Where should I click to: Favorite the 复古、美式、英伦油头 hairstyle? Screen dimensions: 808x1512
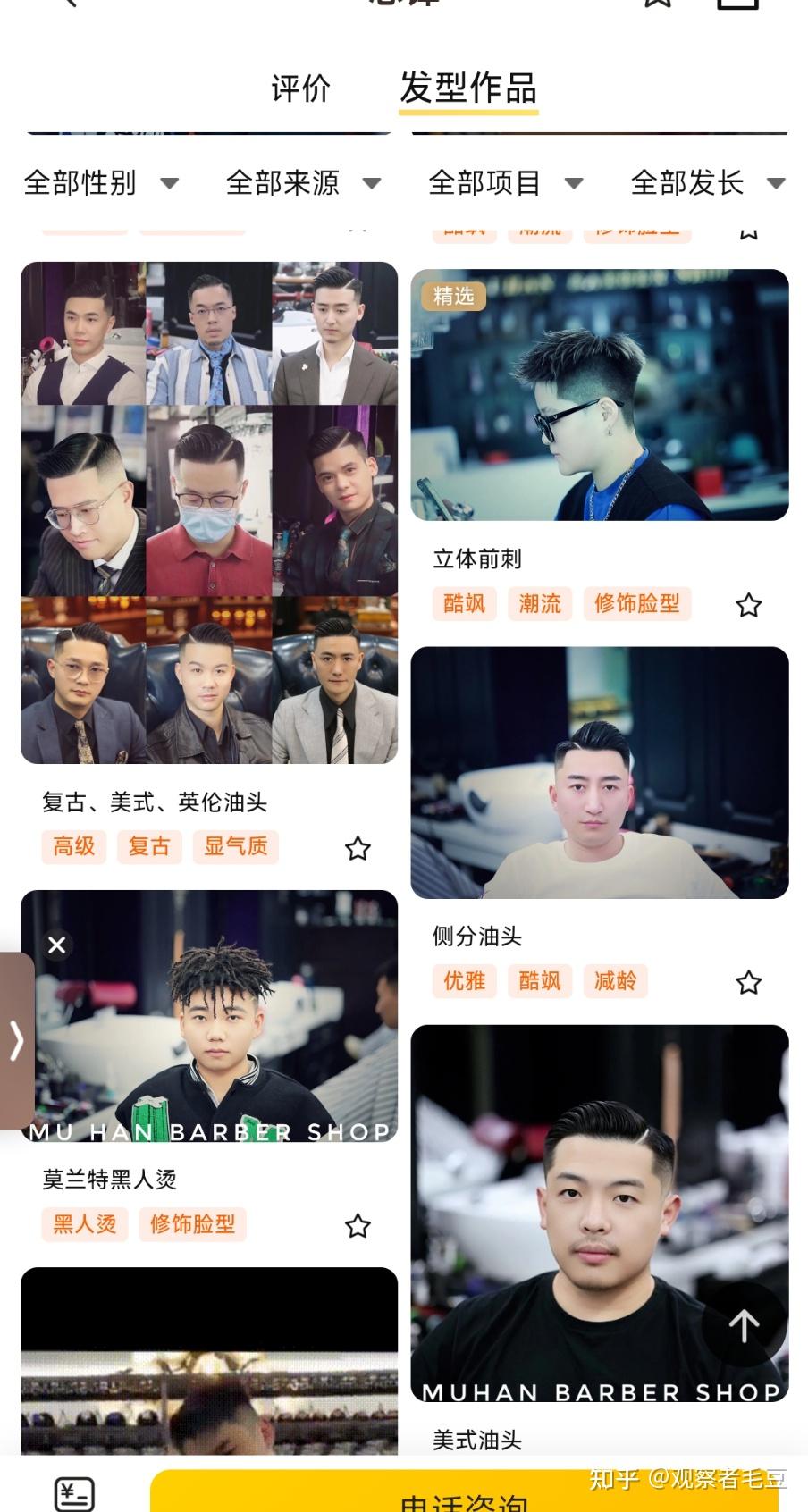click(x=358, y=848)
